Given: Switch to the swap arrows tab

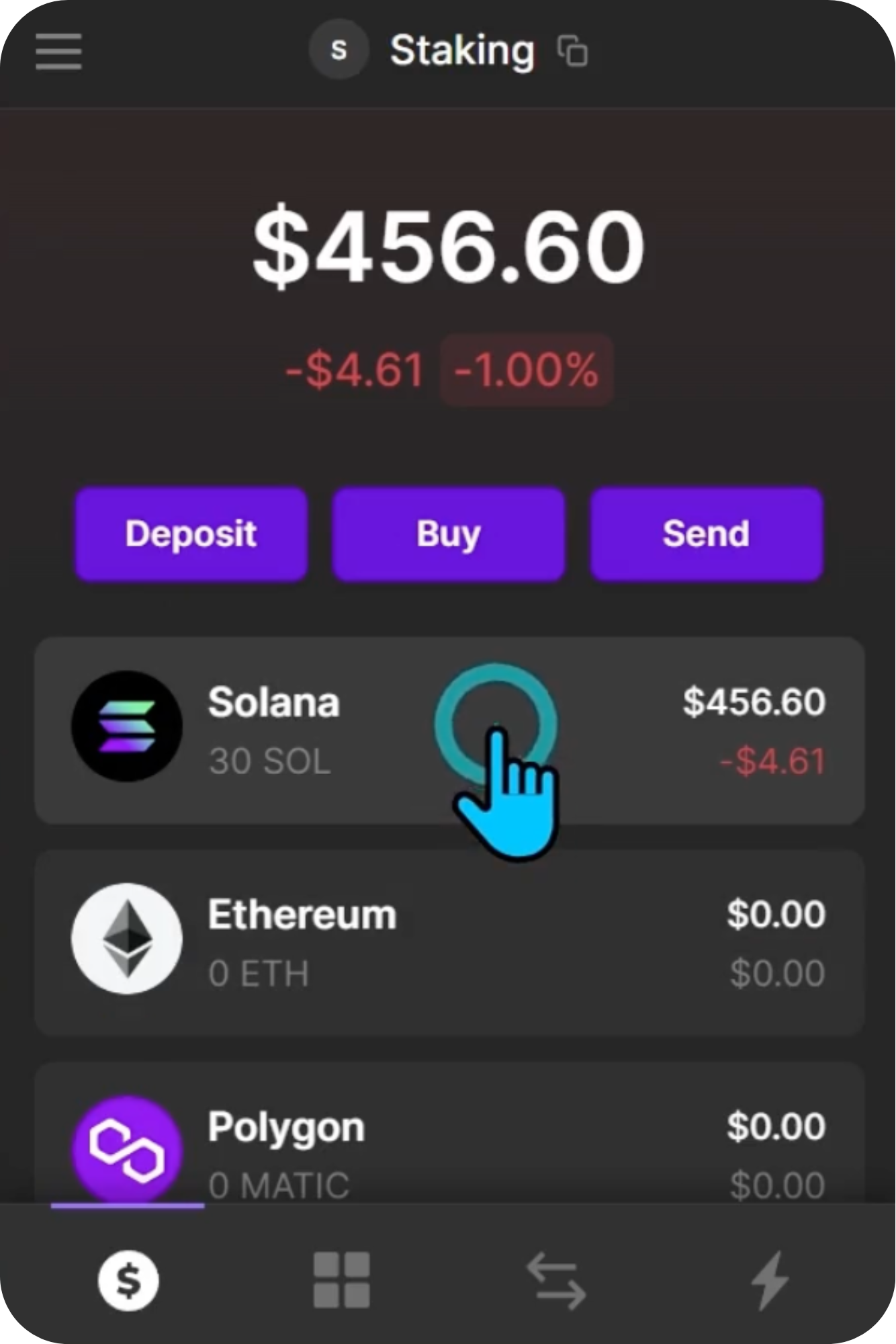Looking at the screenshot, I should click(555, 1281).
